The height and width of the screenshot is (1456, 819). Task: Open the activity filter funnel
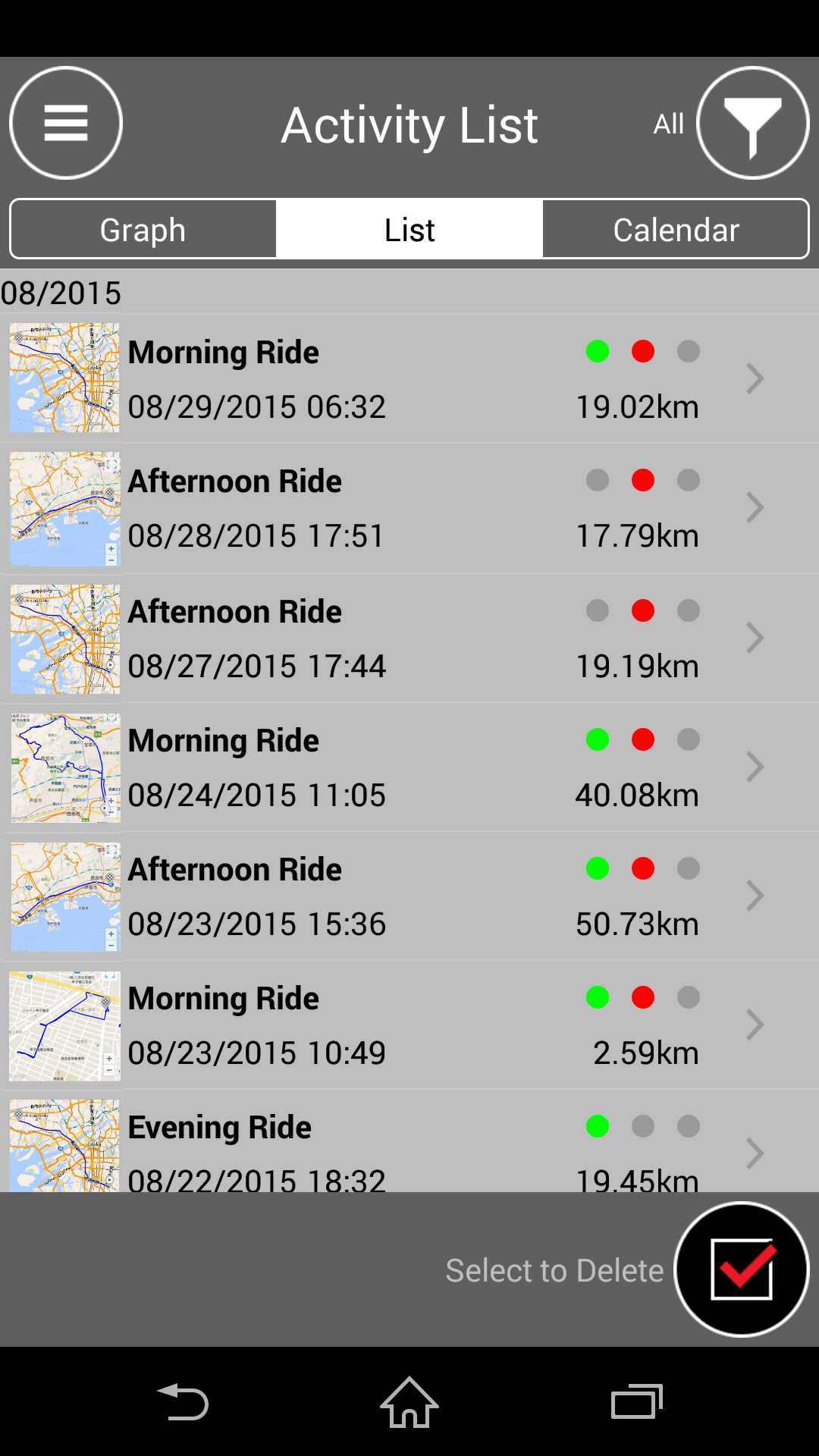click(752, 123)
